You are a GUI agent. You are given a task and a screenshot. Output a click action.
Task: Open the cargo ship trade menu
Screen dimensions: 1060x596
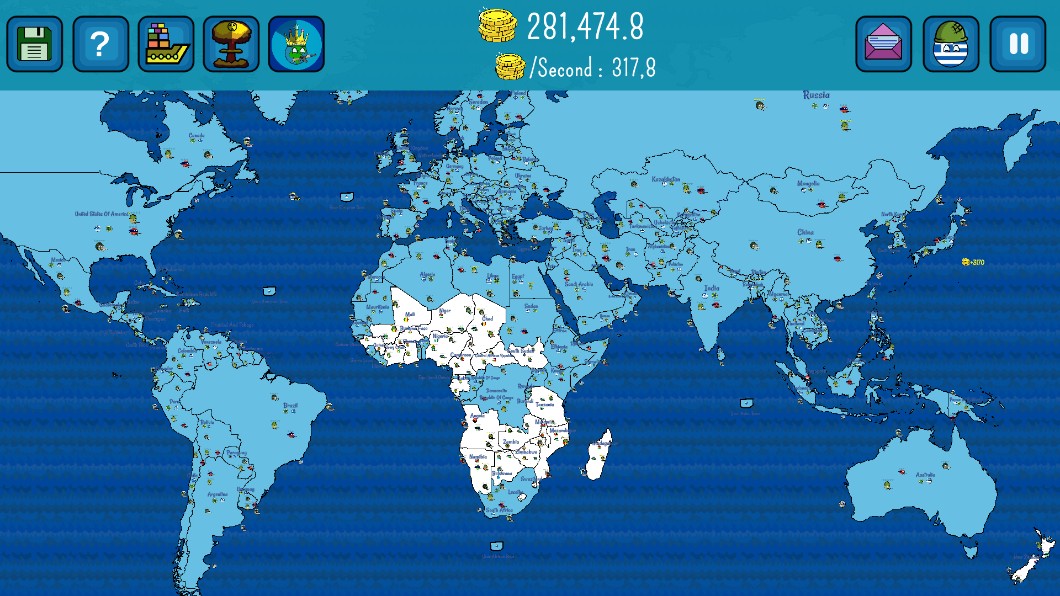(166, 44)
